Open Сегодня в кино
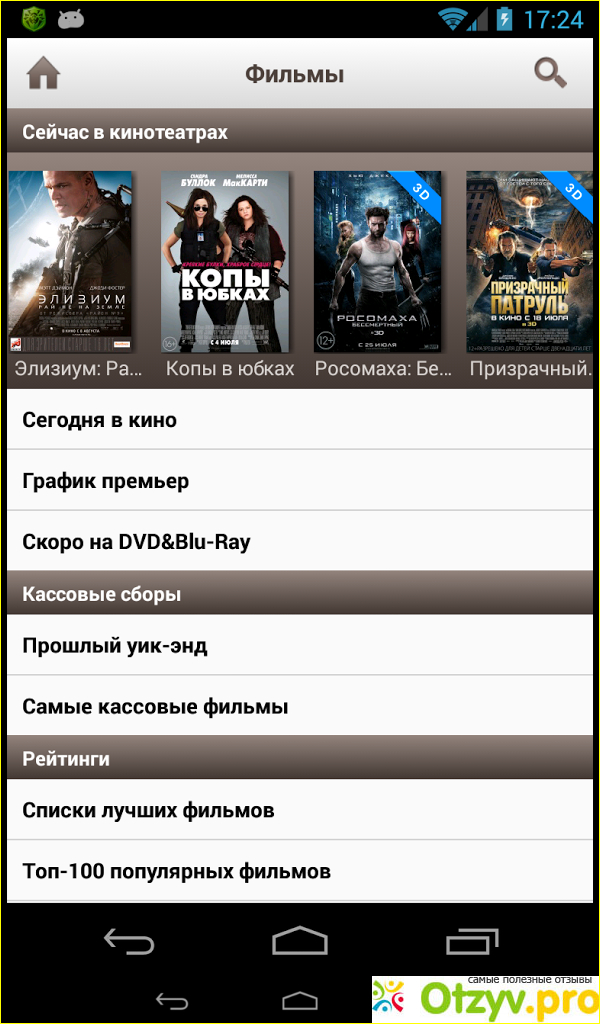 click(x=300, y=420)
